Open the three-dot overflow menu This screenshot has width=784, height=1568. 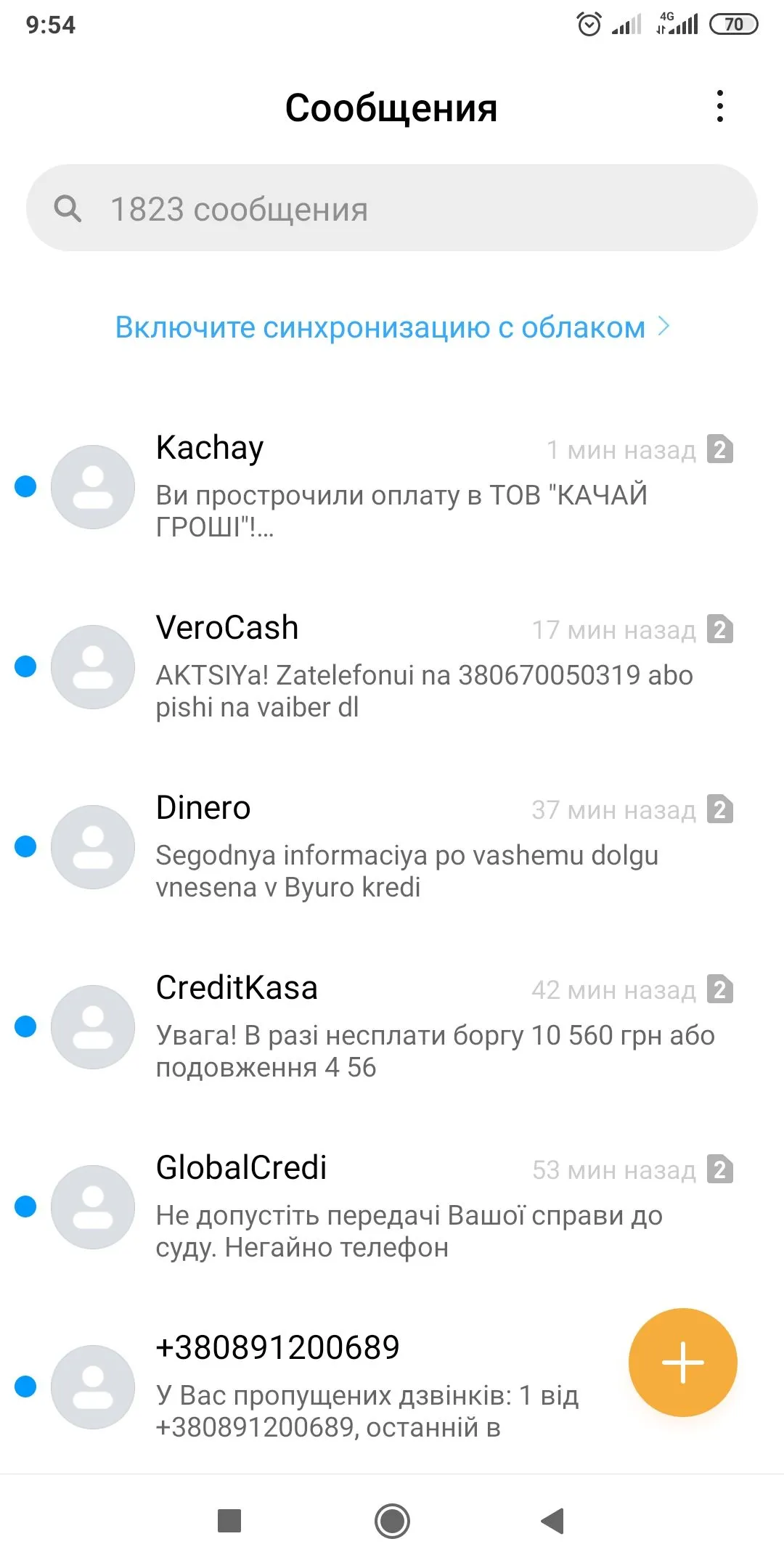[x=719, y=107]
